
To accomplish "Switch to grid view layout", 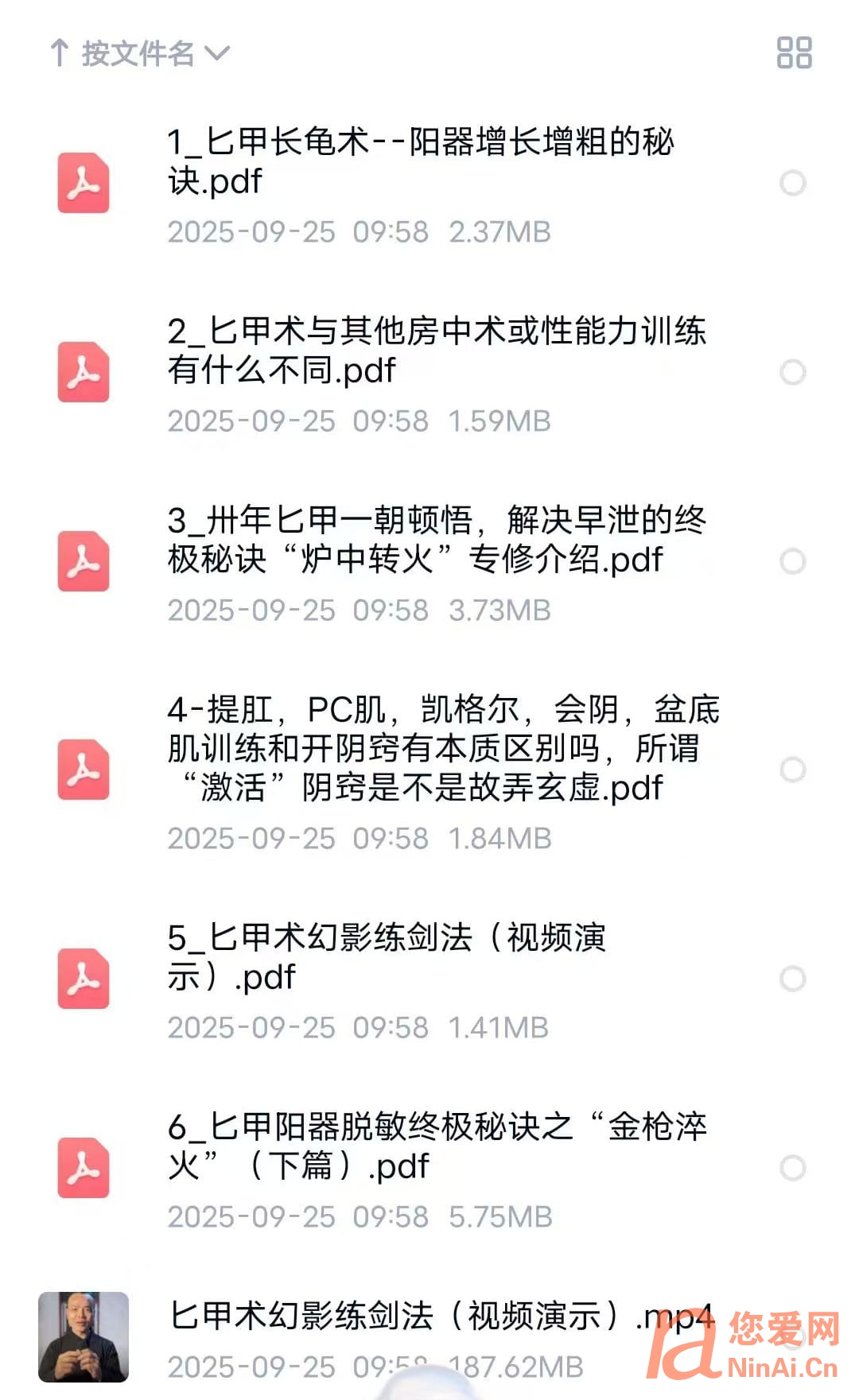I will [x=794, y=53].
